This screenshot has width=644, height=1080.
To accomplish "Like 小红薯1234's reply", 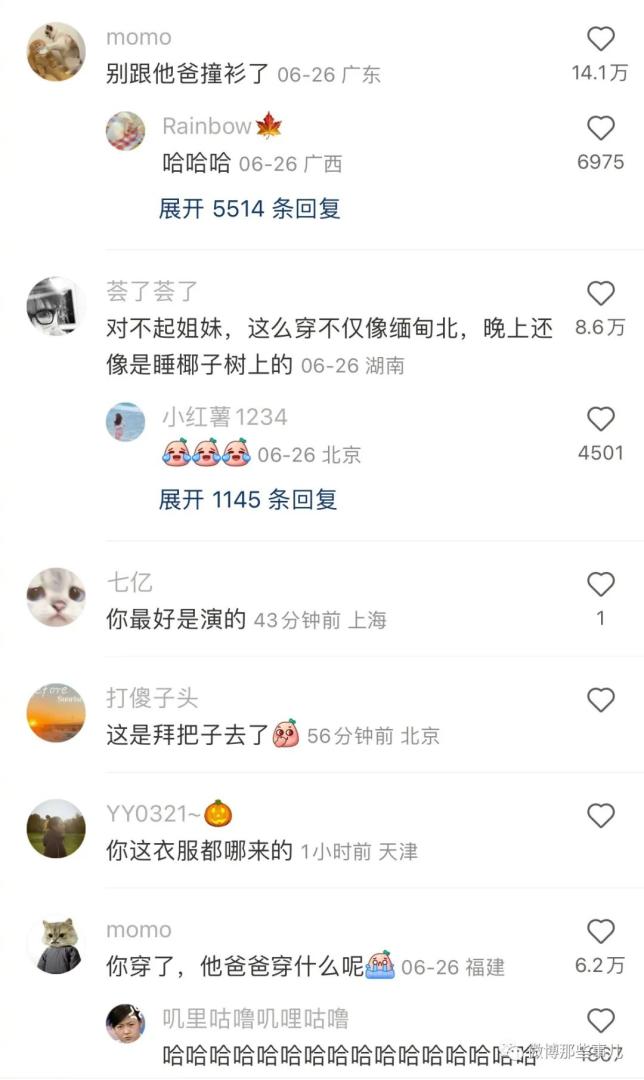I will (600, 419).
